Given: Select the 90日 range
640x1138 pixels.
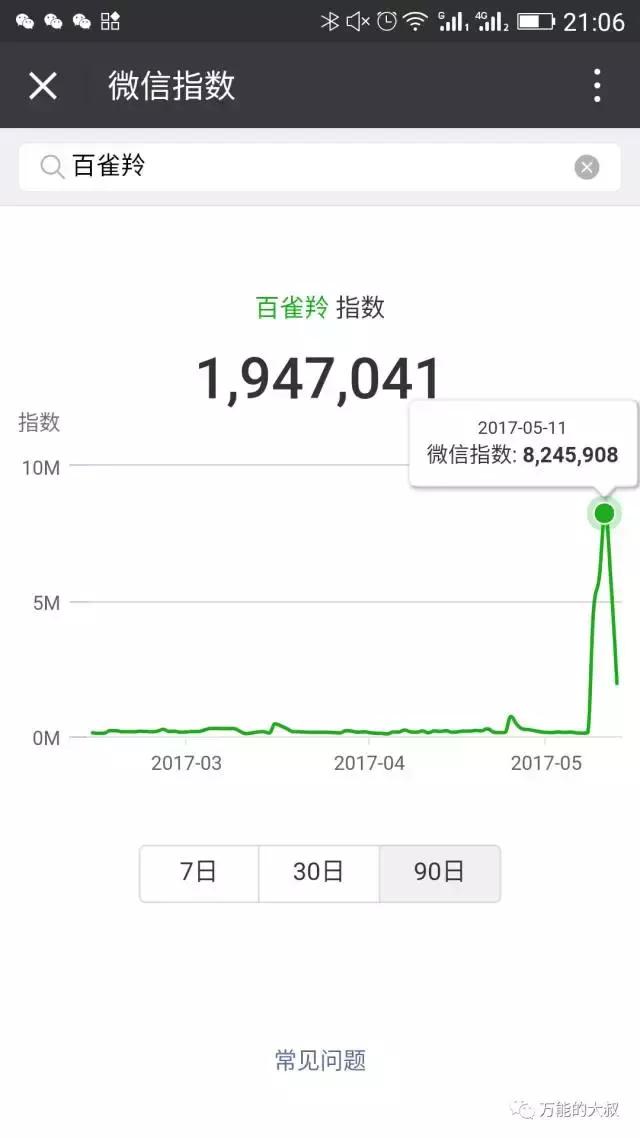Looking at the screenshot, I should coord(439,872).
